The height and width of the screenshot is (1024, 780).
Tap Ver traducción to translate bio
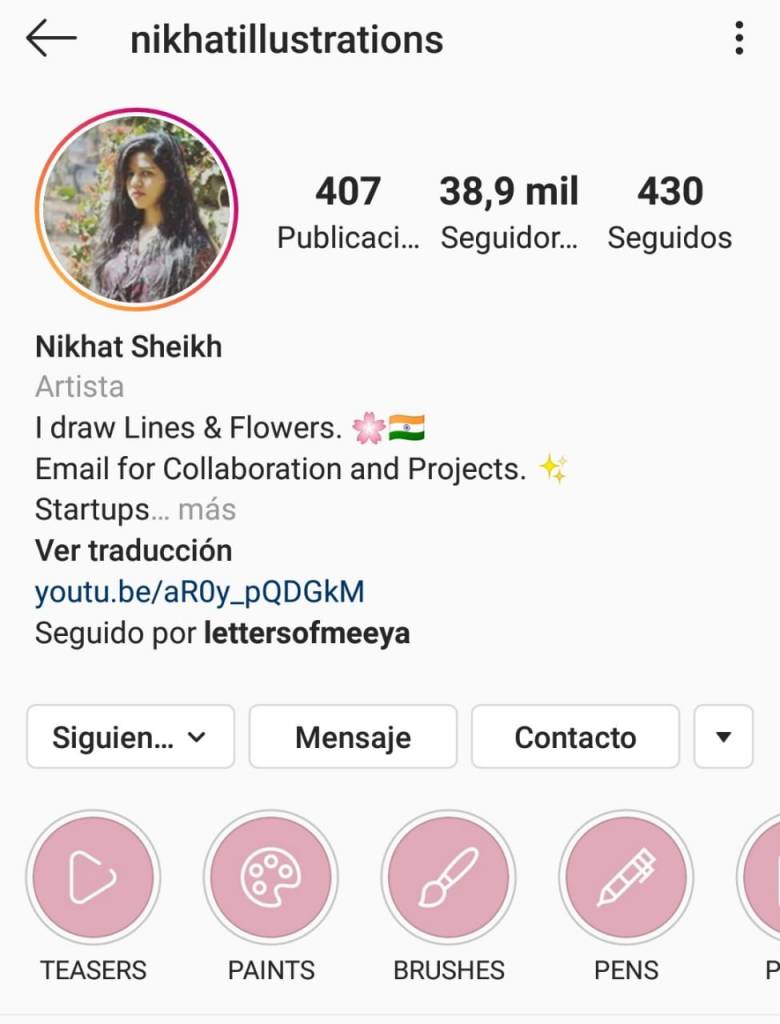point(133,551)
